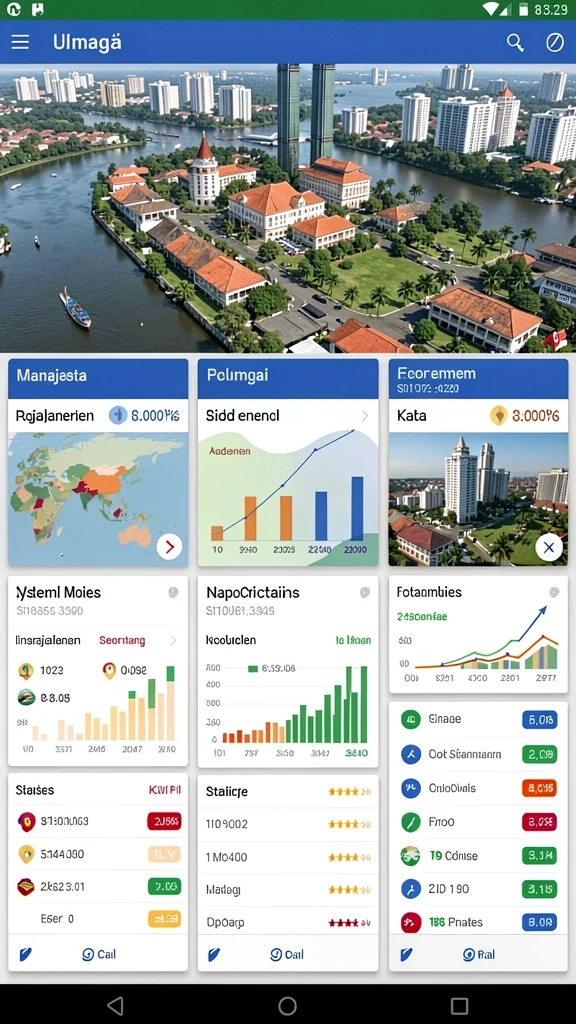Open the 1 M0400 rated row in Stalicje
The image size is (576, 1024).
tap(287, 857)
